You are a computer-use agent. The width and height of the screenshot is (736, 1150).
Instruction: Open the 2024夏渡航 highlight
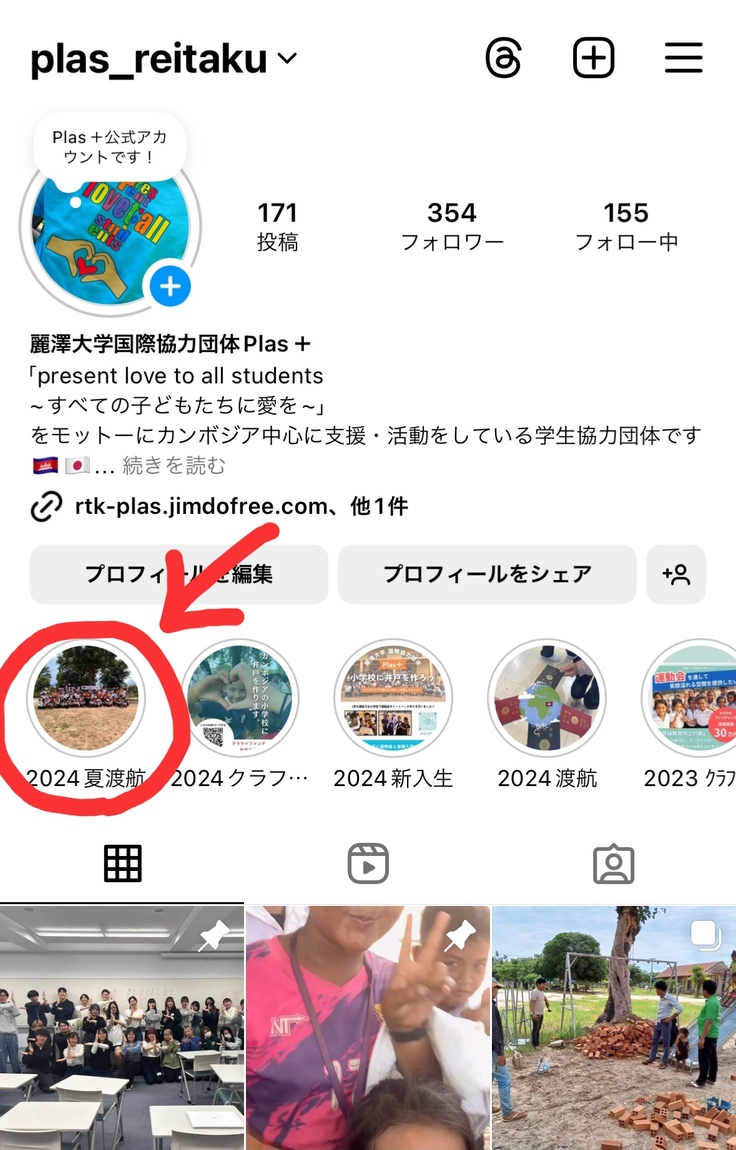[x=85, y=698]
